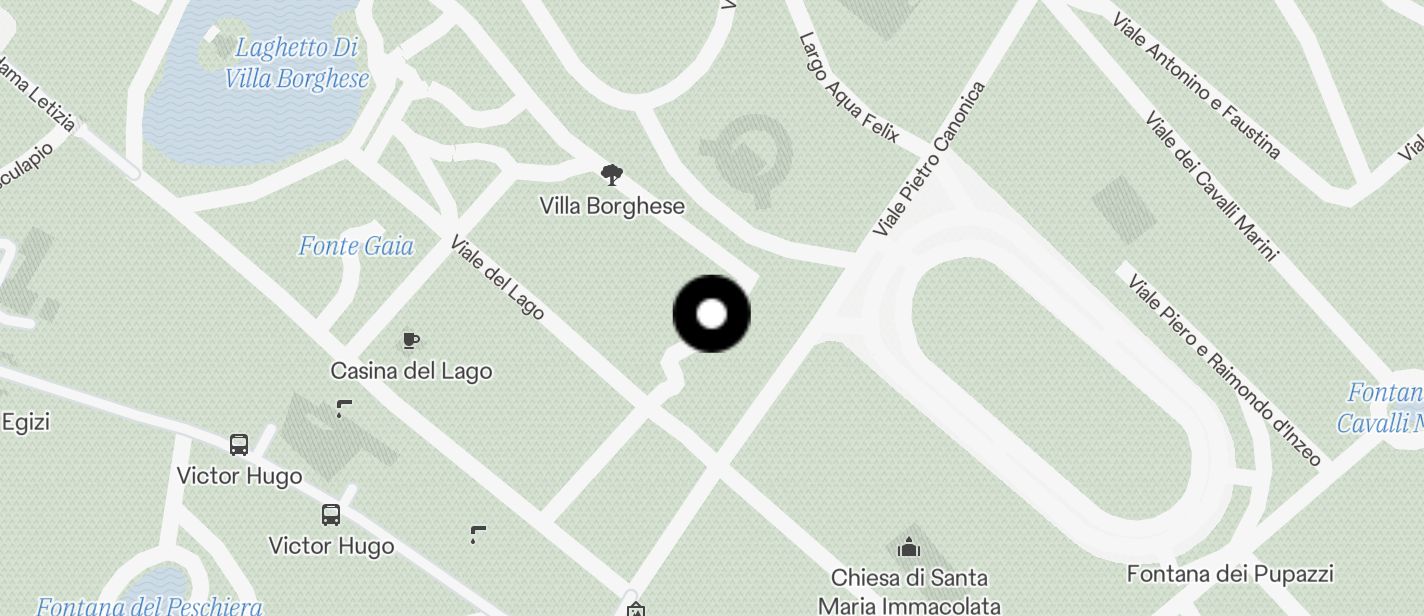
Task: Open Chiesa di Santa Maria Immacolata marker
Action: pyautogui.click(x=909, y=548)
